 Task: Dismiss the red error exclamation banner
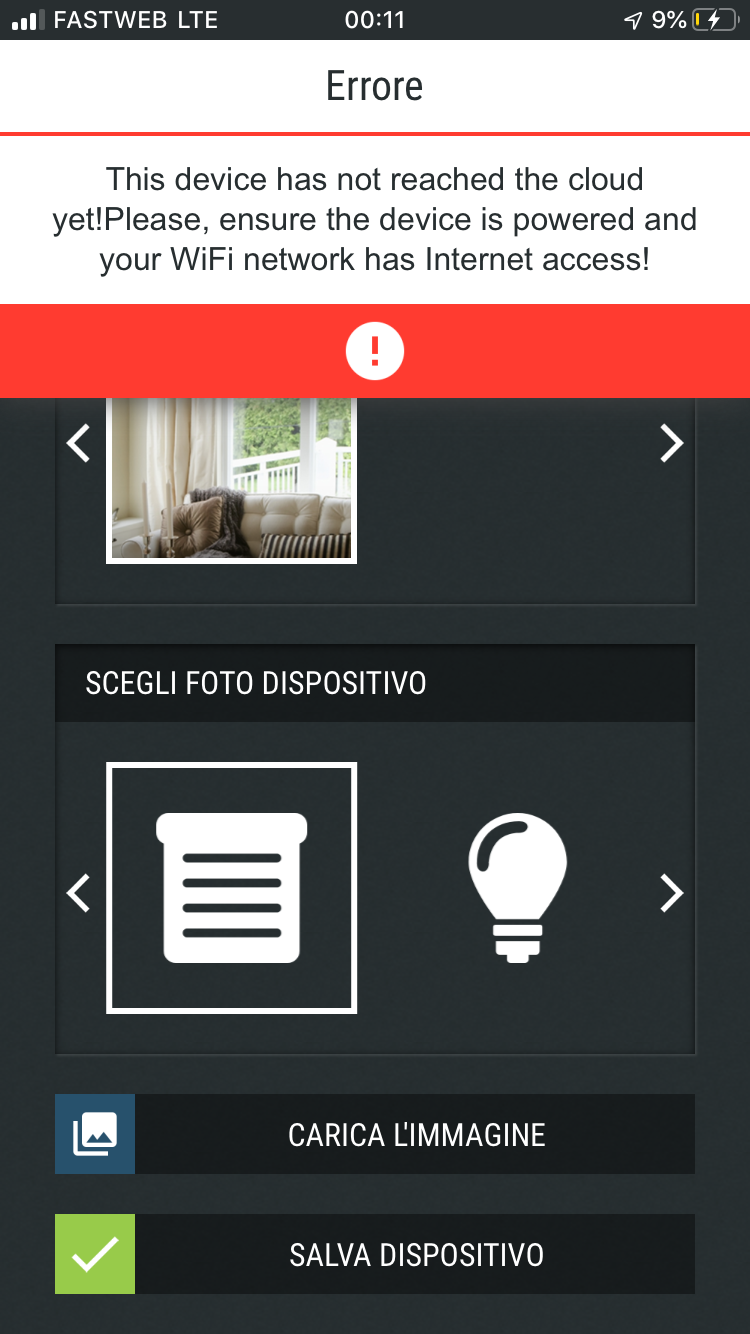(x=375, y=351)
